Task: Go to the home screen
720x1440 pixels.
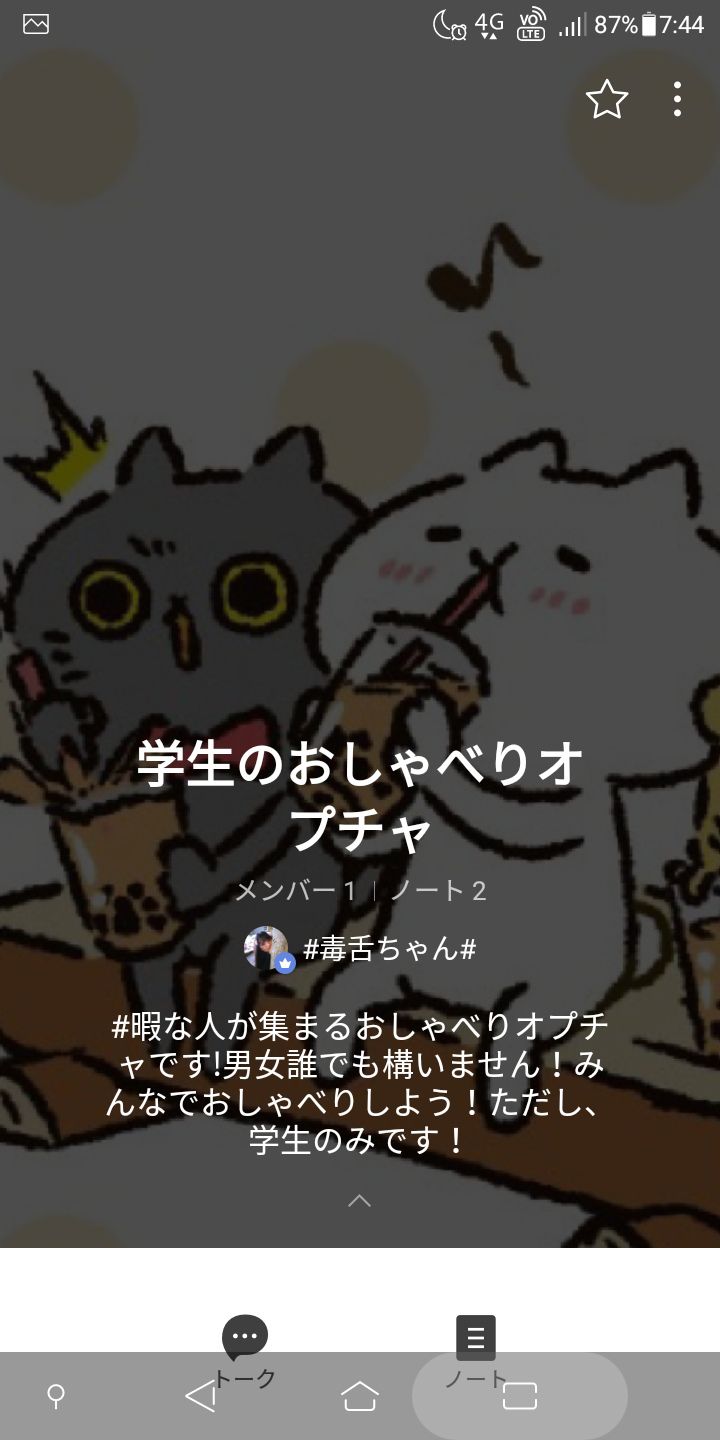Action: [x=360, y=1396]
